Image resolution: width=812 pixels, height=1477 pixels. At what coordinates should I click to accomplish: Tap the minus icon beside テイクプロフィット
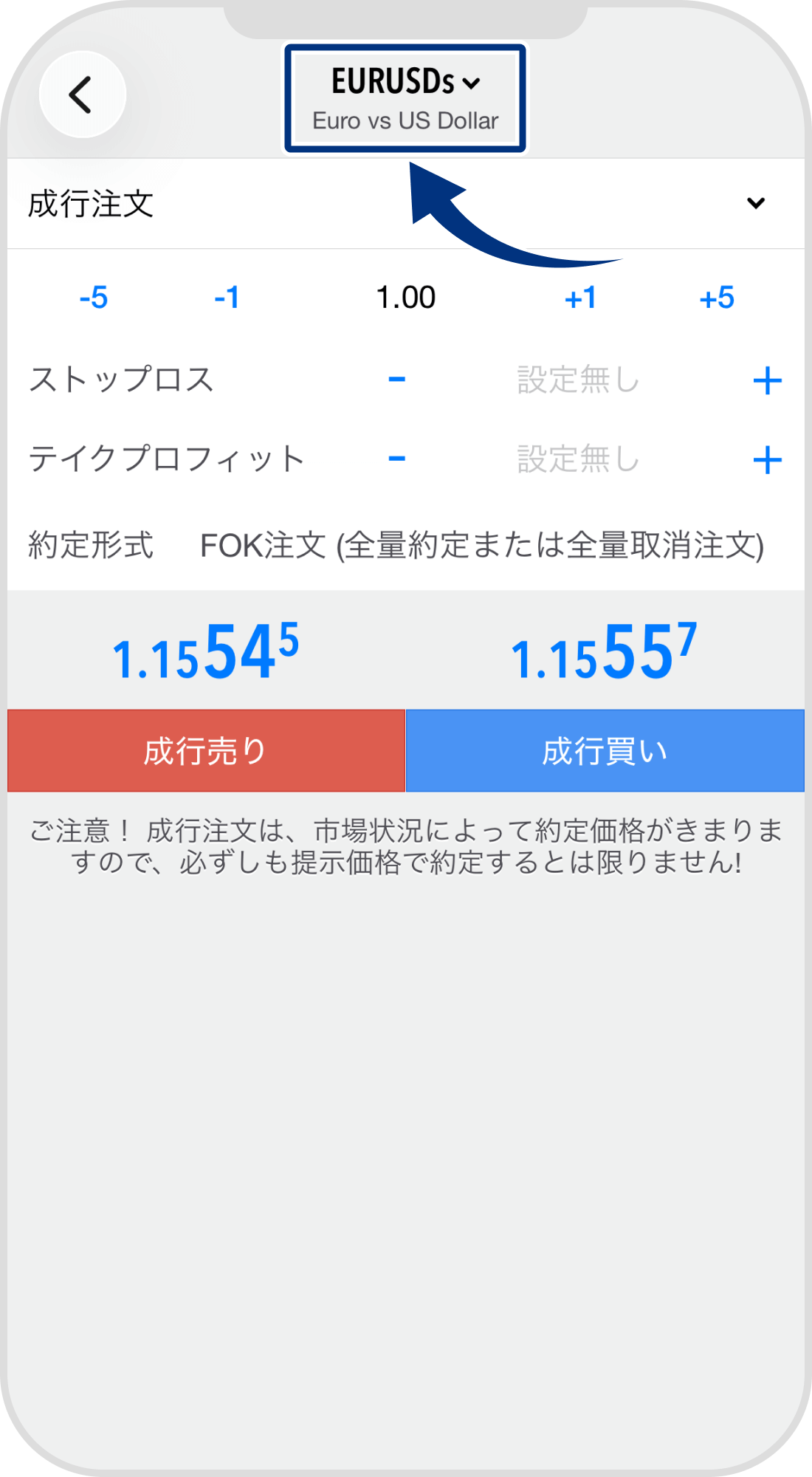tap(396, 458)
